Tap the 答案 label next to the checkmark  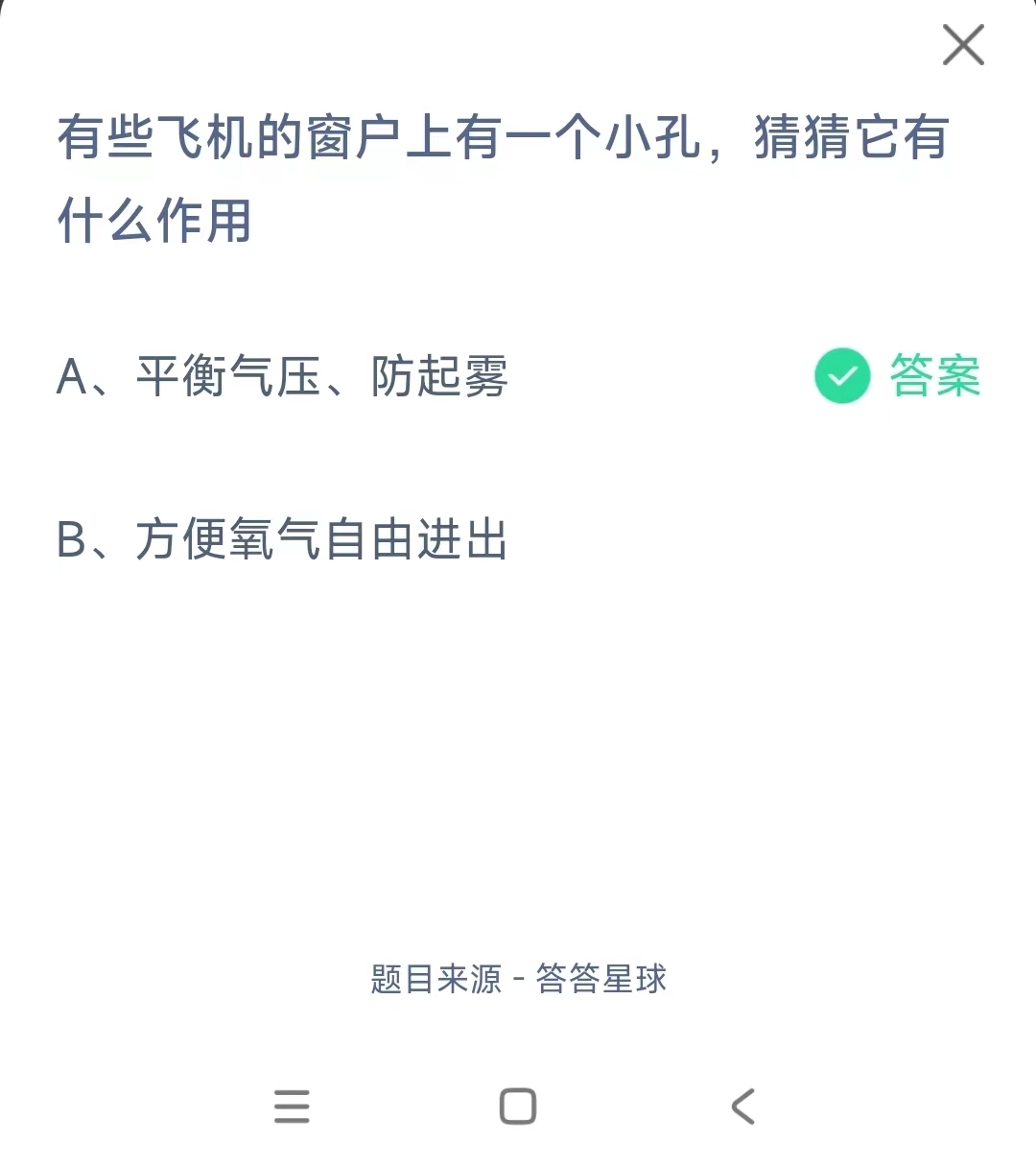[934, 376]
